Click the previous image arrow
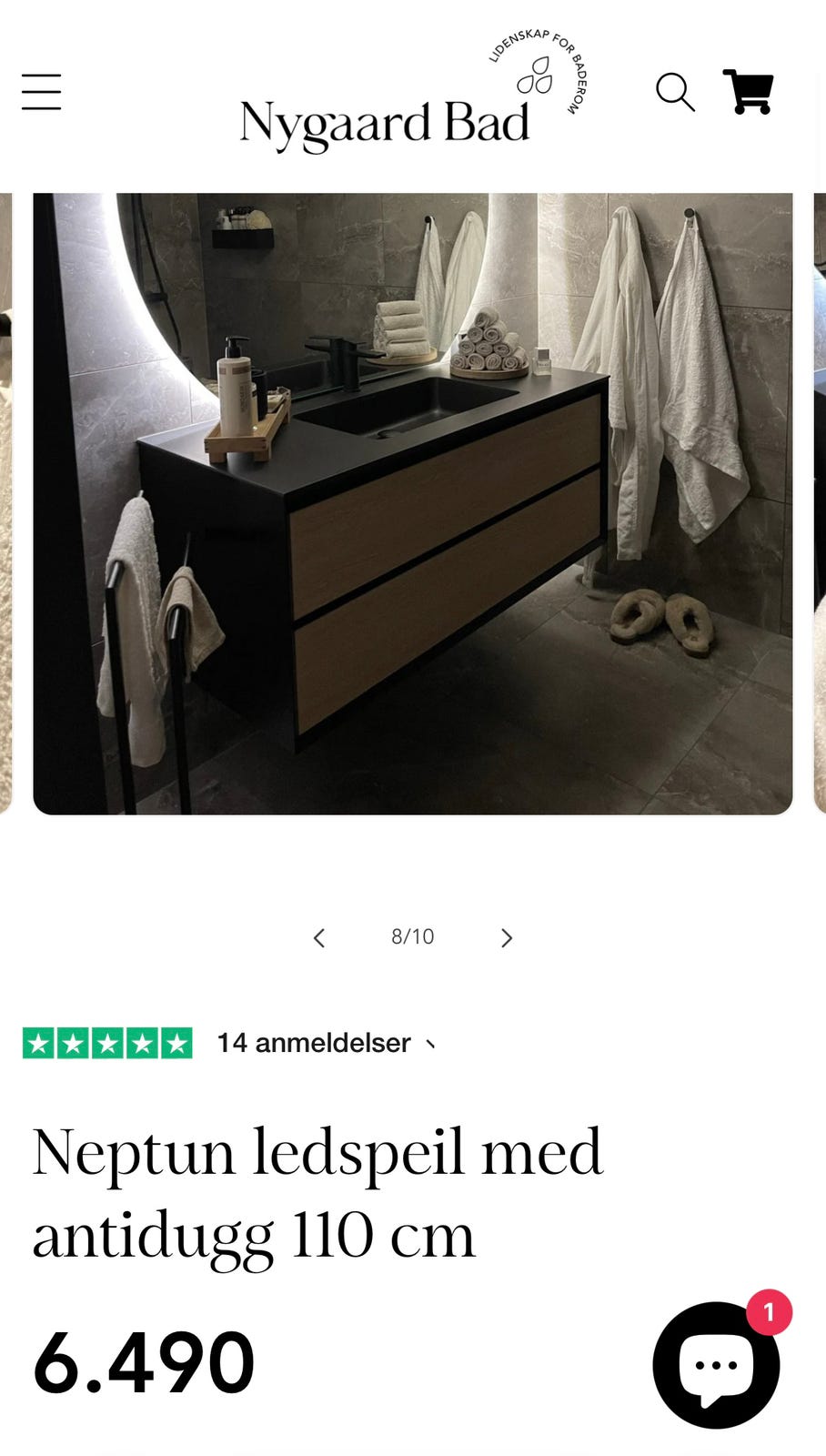The image size is (826, 1456). pyautogui.click(x=319, y=937)
